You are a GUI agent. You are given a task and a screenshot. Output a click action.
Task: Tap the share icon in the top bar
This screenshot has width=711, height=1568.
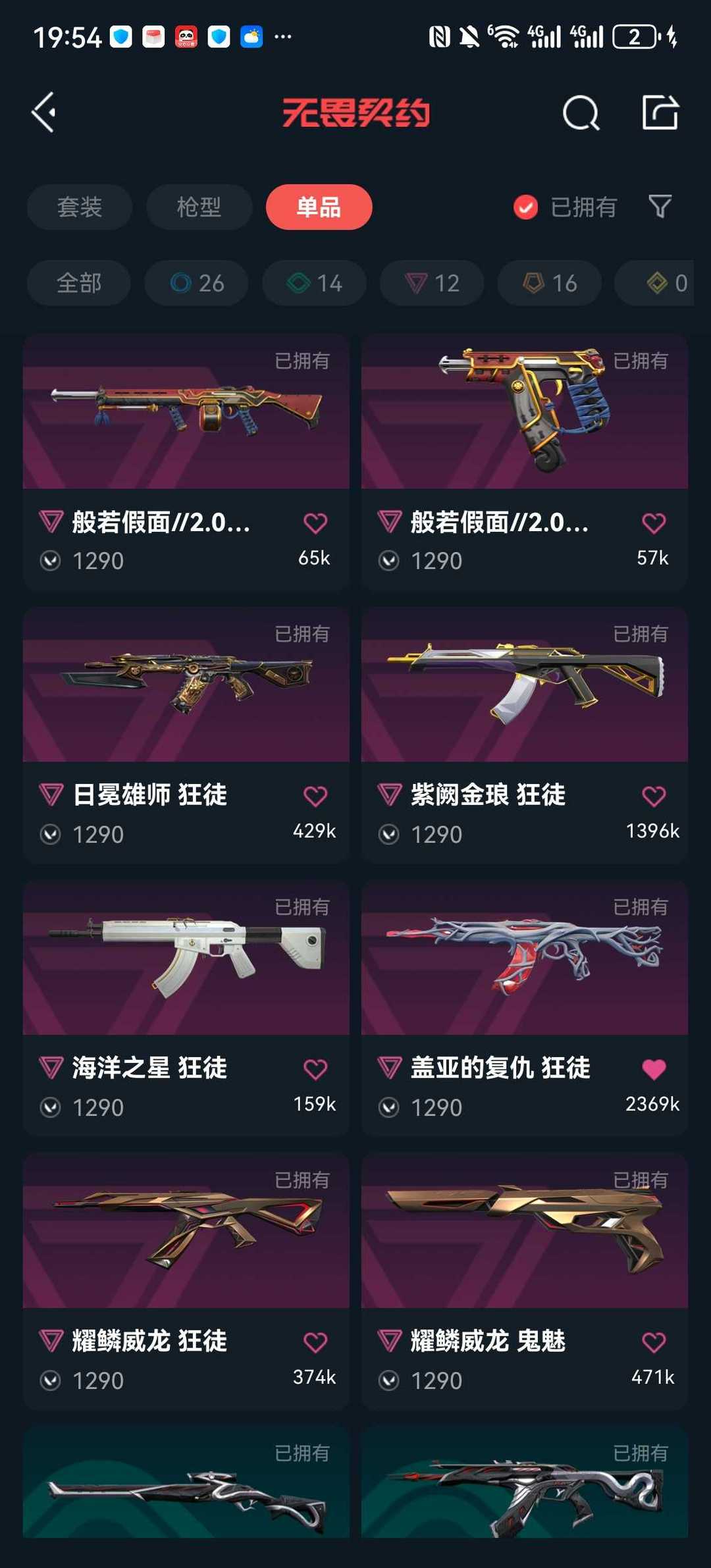click(662, 113)
